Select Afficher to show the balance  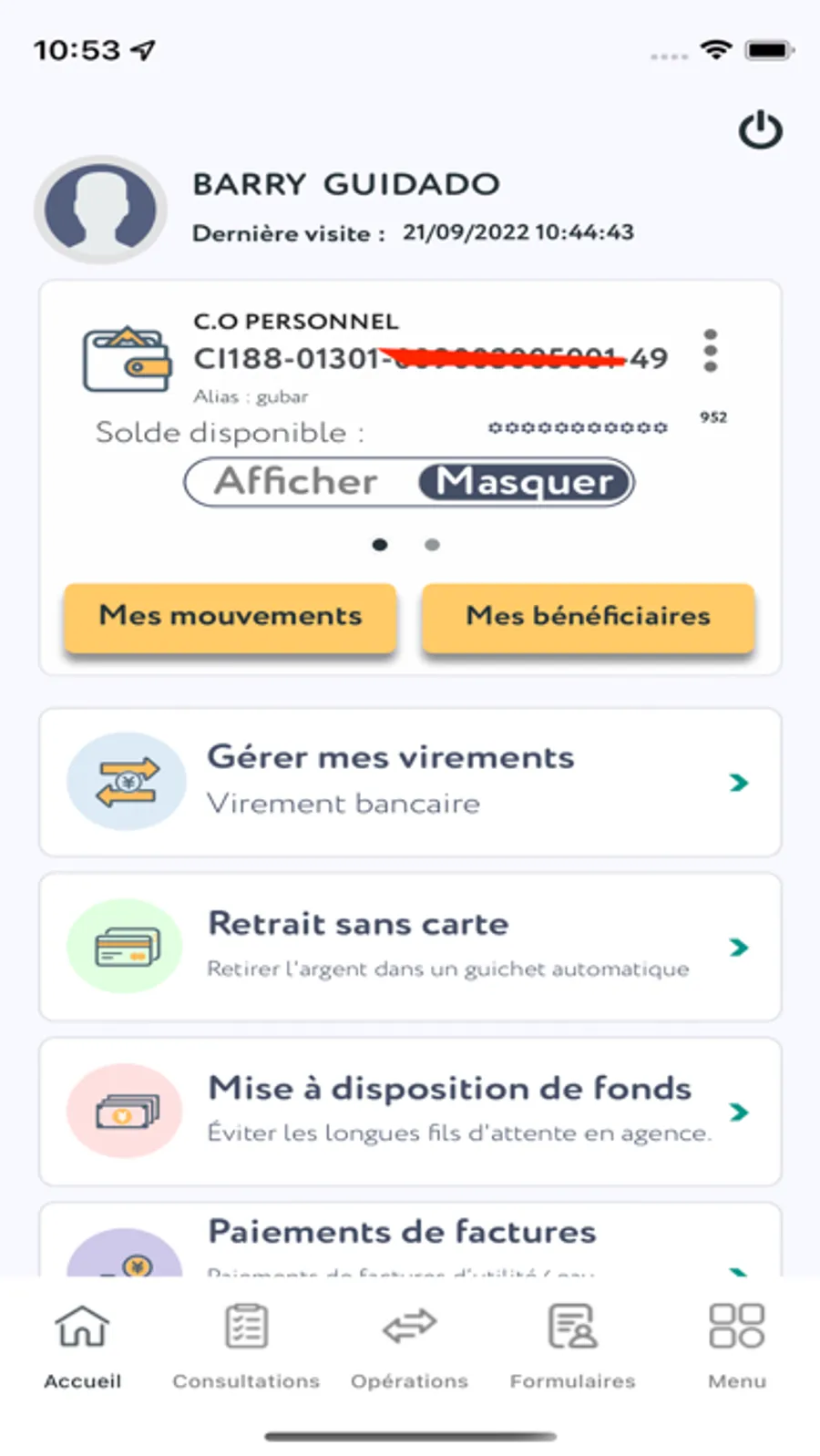[x=296, y=481]
